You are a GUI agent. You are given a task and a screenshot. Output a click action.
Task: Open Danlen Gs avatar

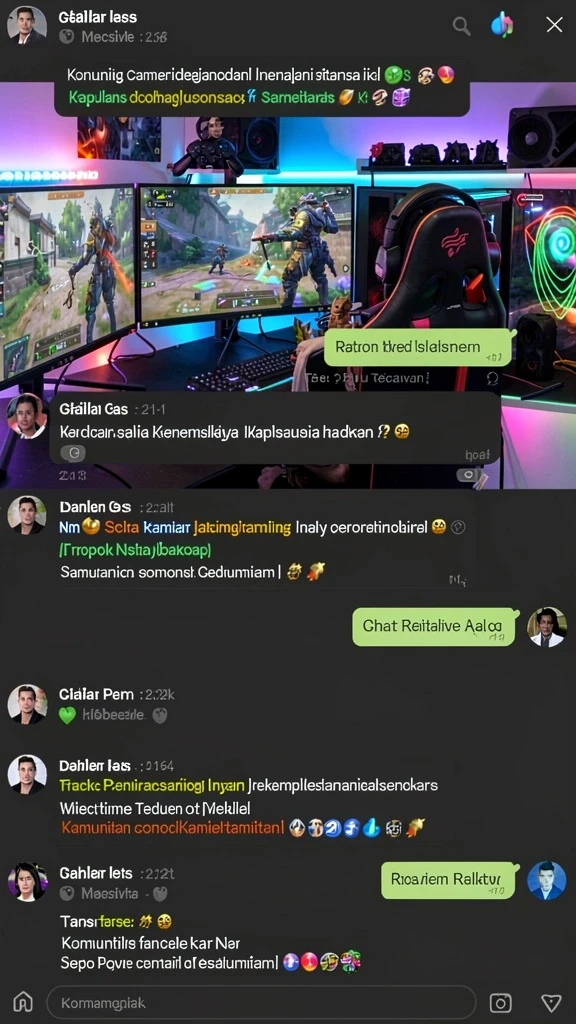[x=27, y=515]
